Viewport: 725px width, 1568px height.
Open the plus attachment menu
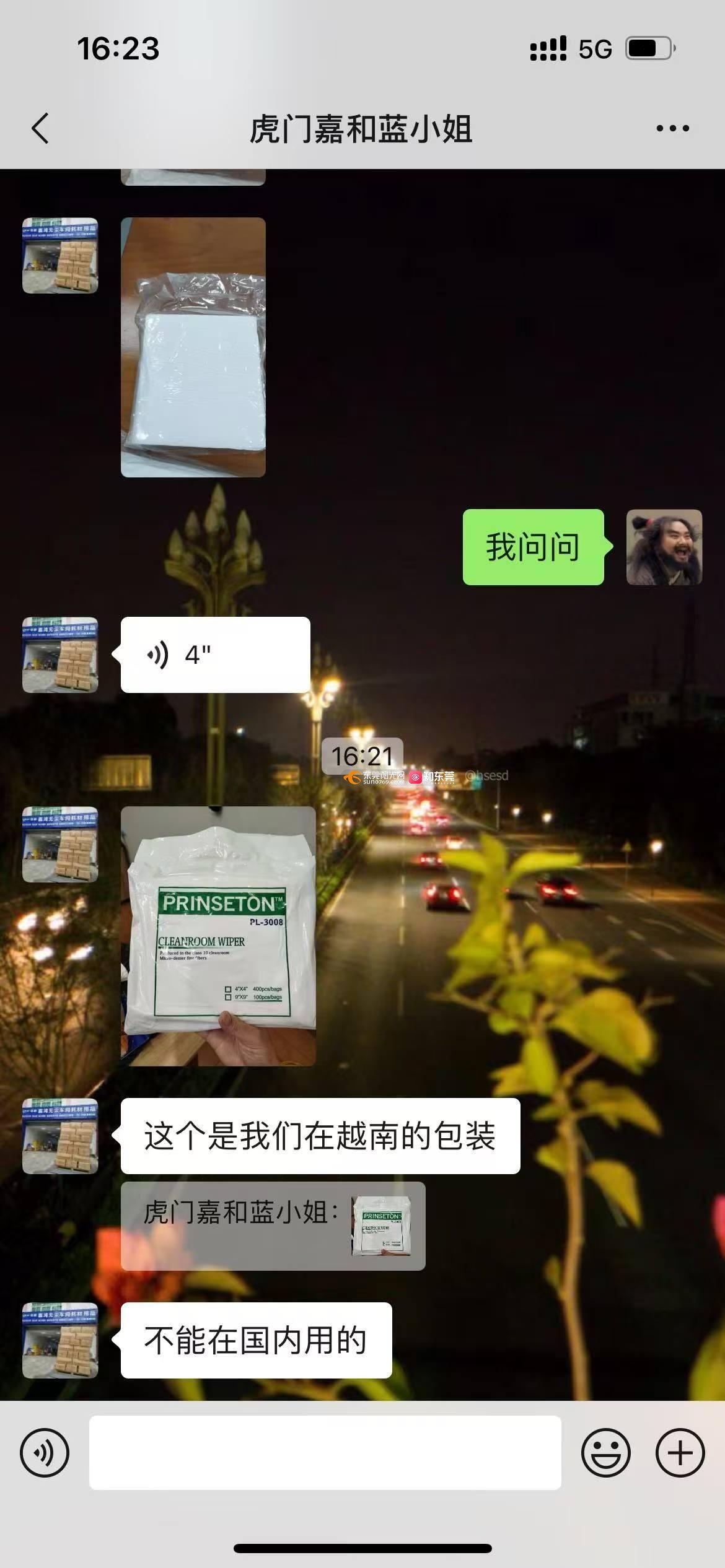point(680,1453)
